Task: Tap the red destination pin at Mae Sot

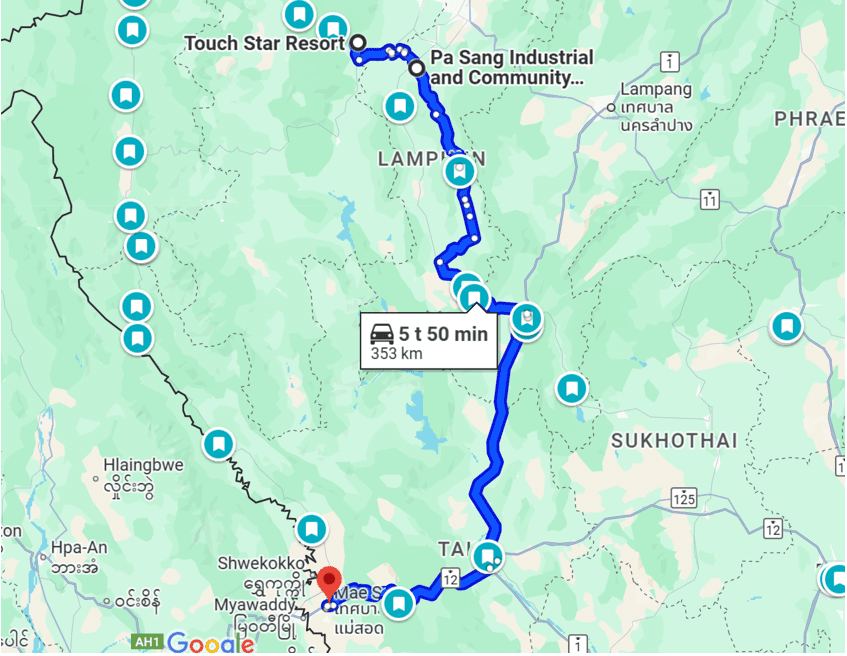Action: click(x=330, y=582)
